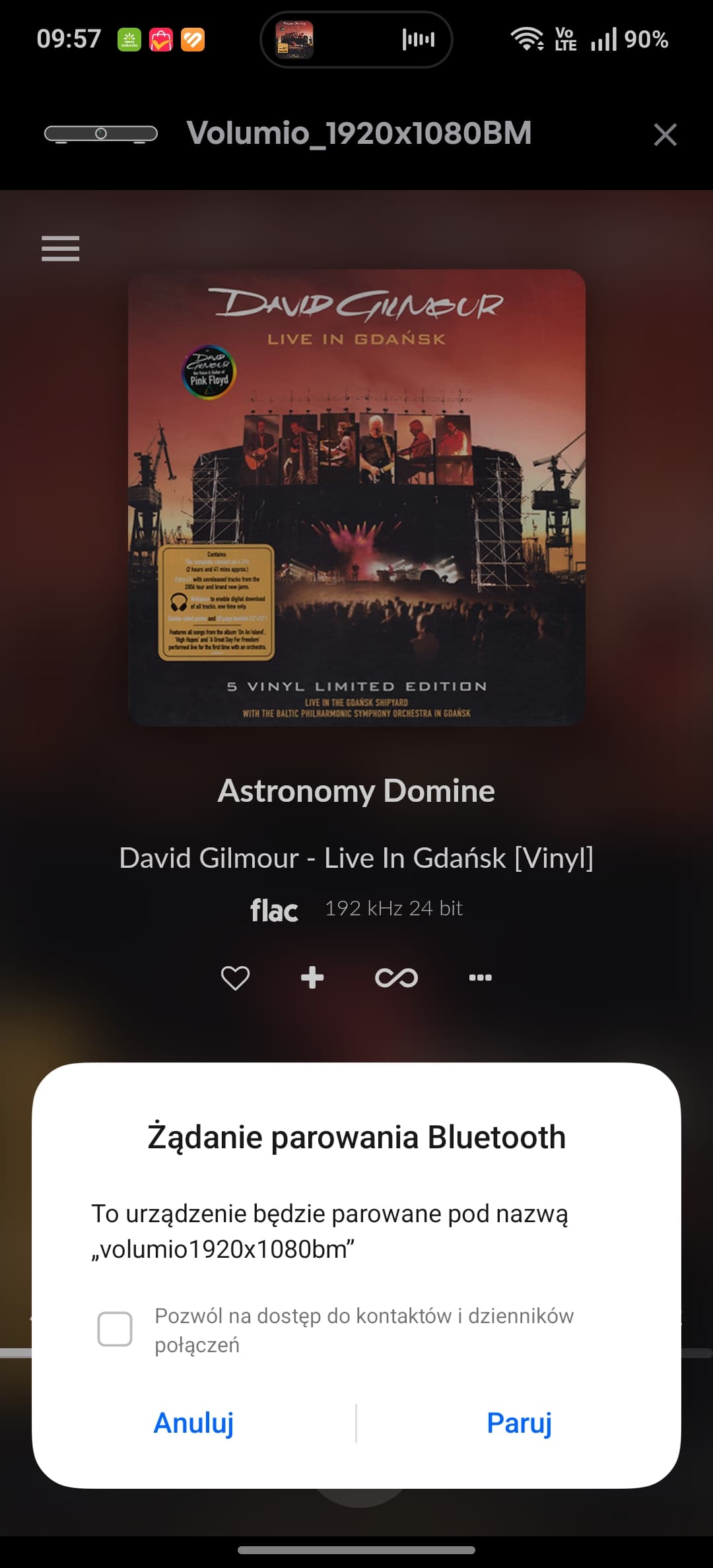Confirm Bluetooth pairing with Paruj

tap(519, 1423)
